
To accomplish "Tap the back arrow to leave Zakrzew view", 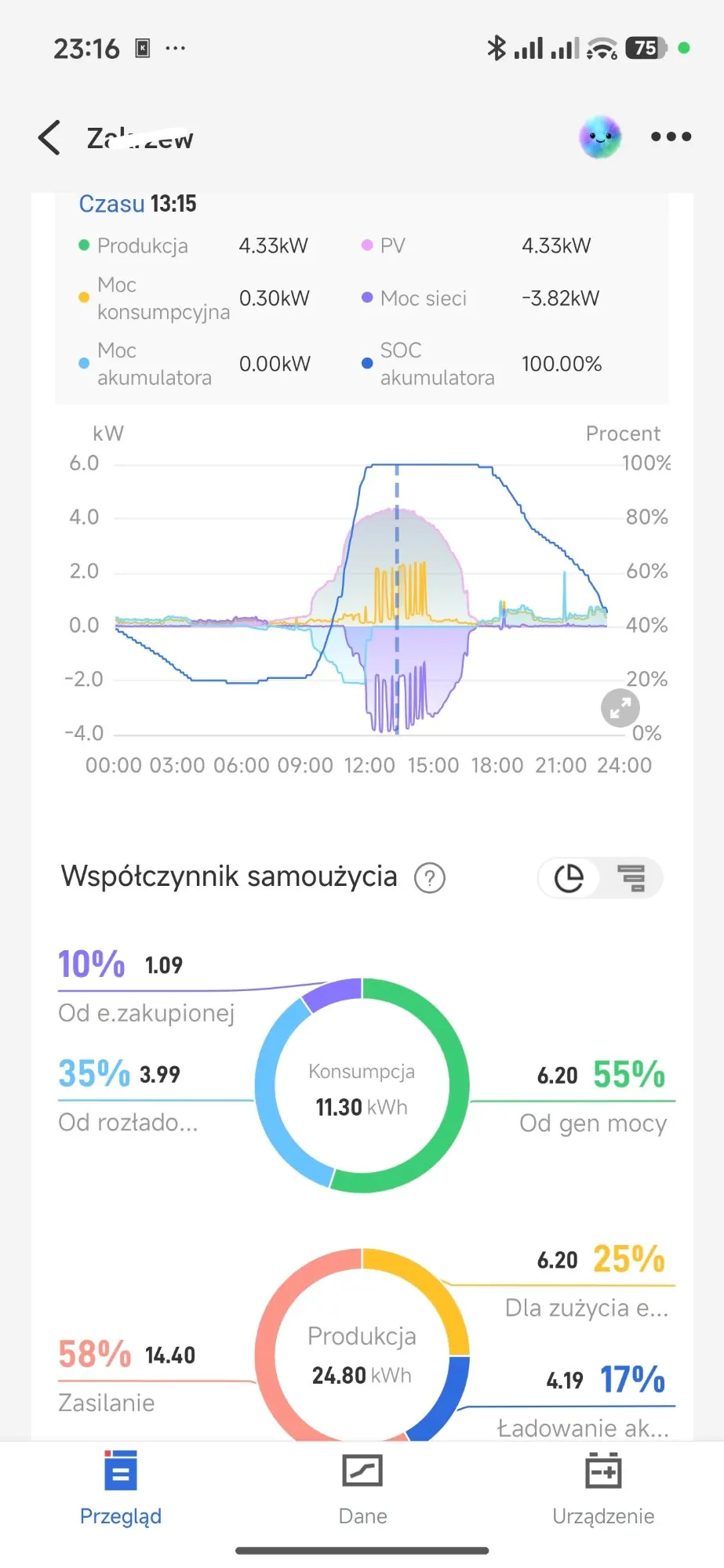I will (49, 137).
